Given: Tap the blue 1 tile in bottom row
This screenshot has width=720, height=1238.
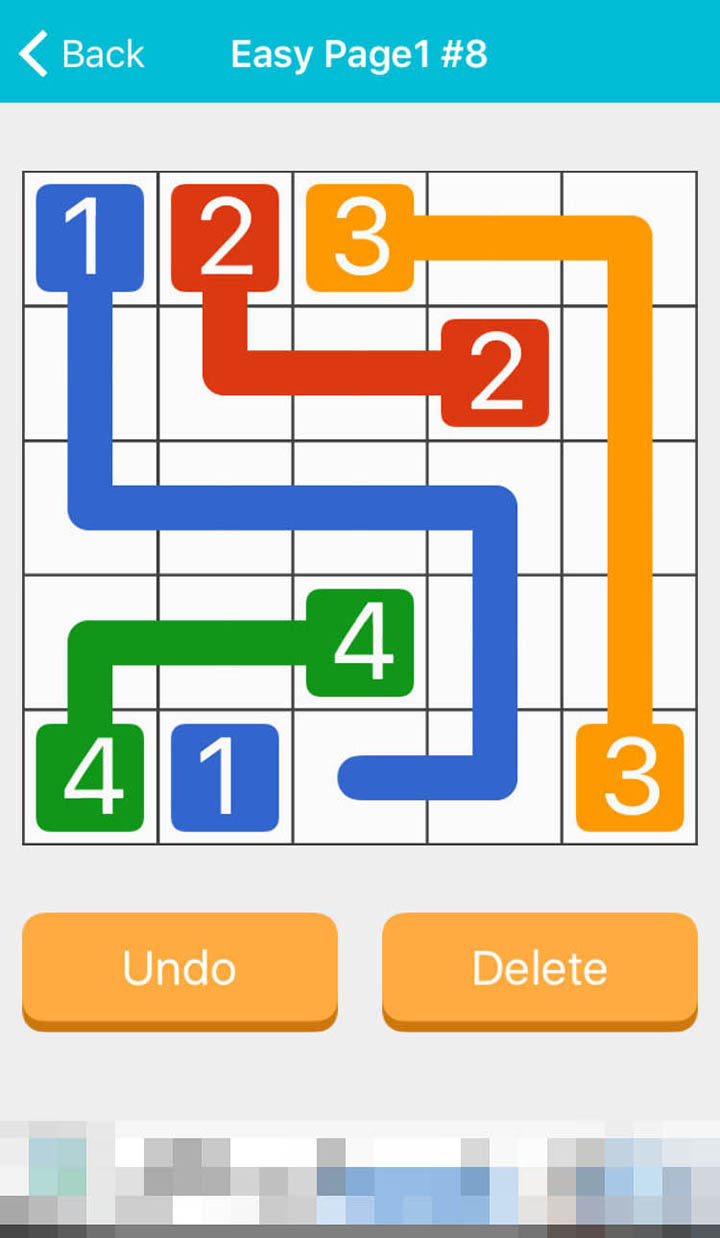Looking at the screenshot, I should pyautogui.click(x=224, y=777).
